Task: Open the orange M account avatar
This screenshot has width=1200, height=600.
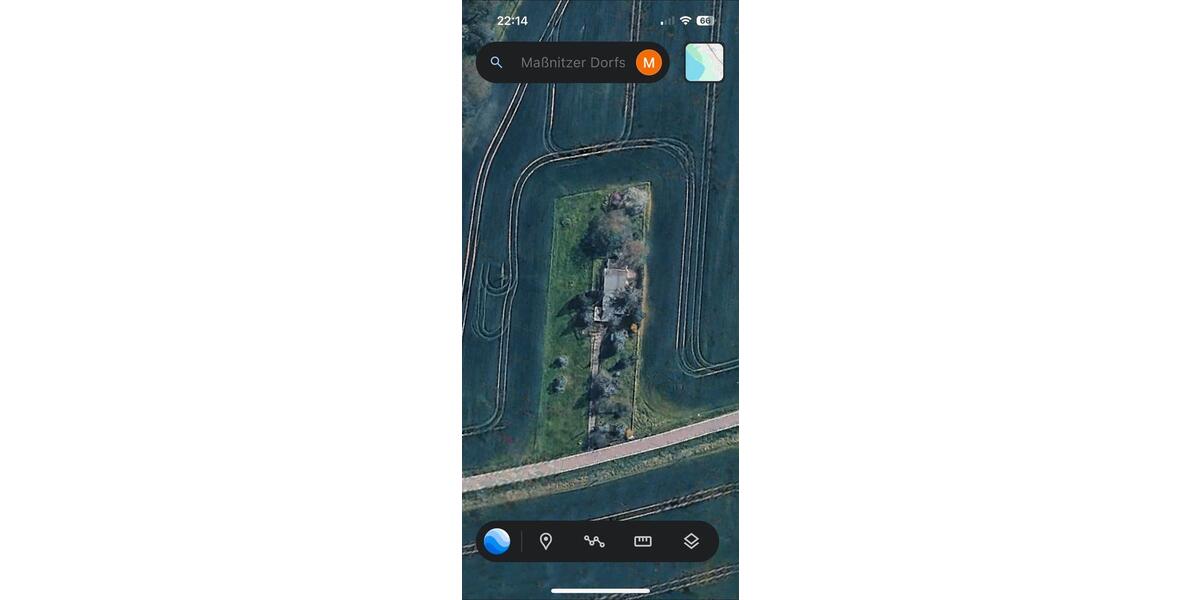Action: tap(649, 63)
